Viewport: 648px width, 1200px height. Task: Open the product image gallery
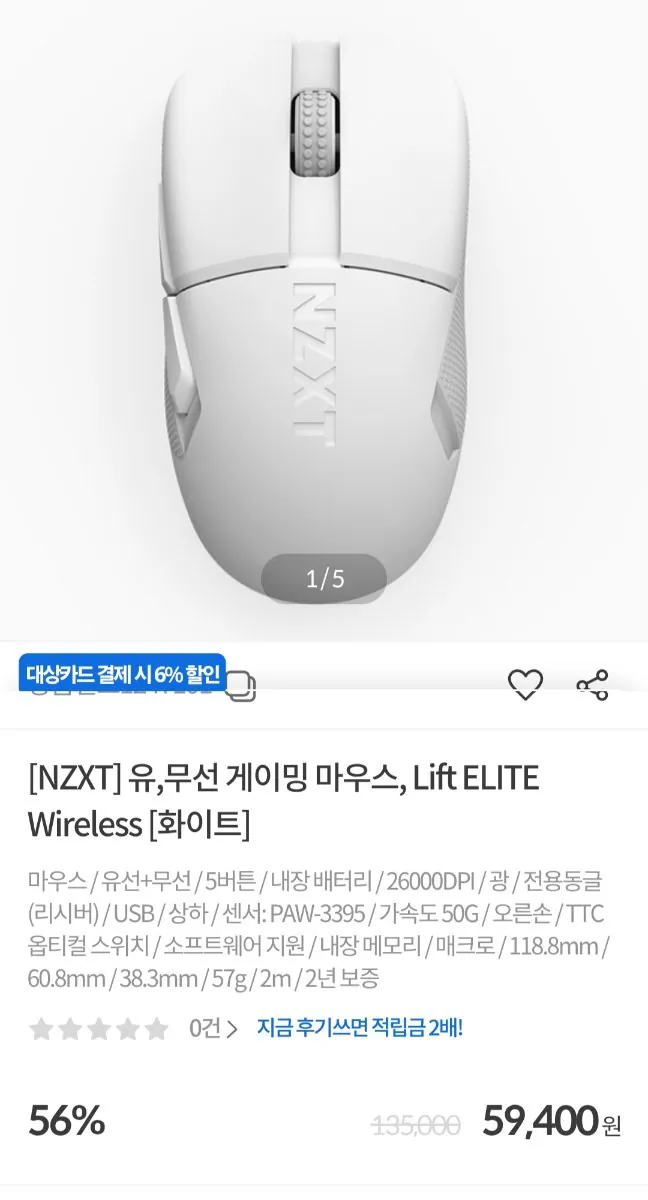point(323,300)
